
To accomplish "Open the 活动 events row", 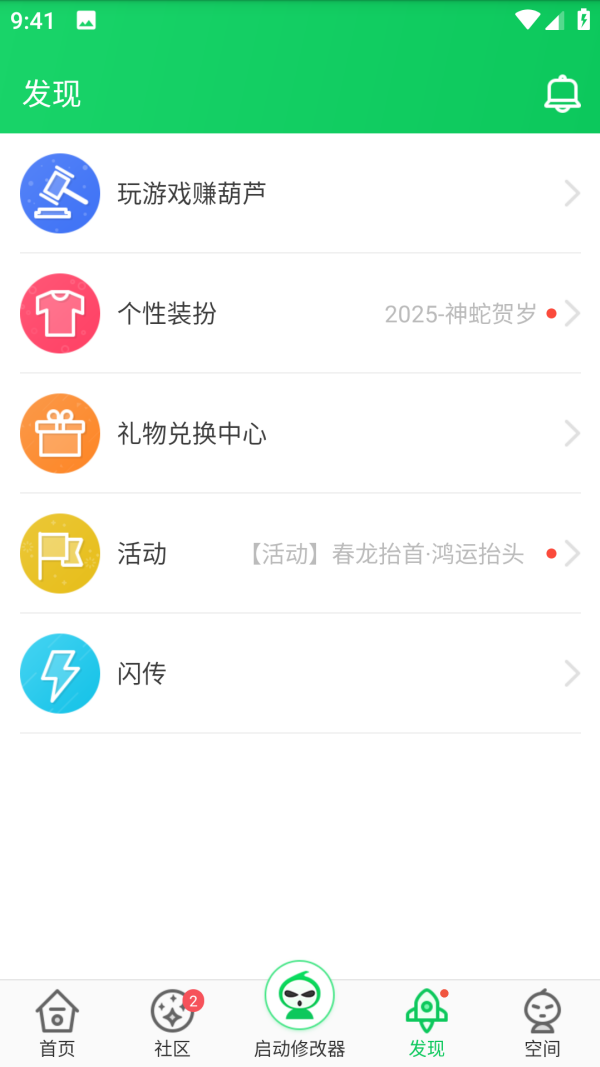I will [x=300, y=553].
